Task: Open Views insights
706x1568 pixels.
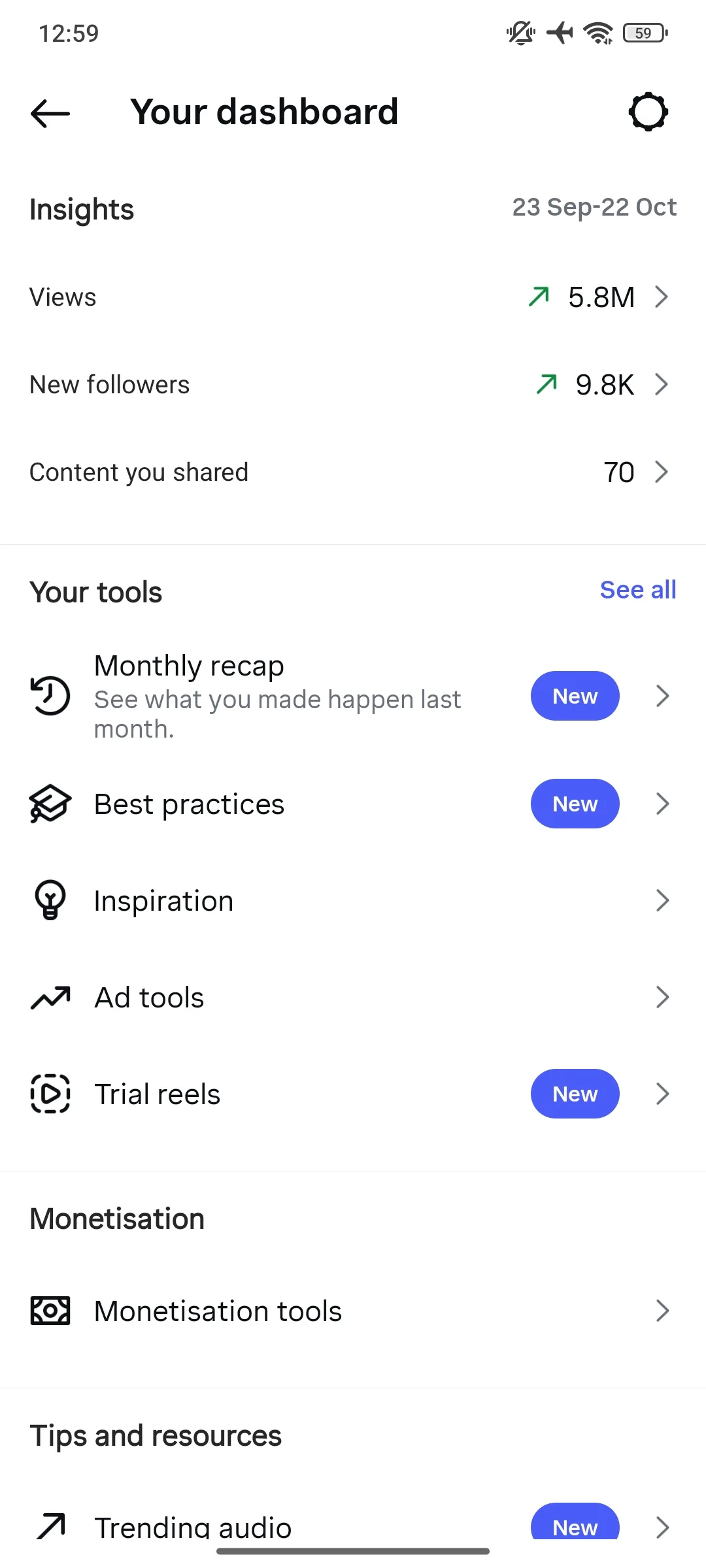Action: (353, 297)
